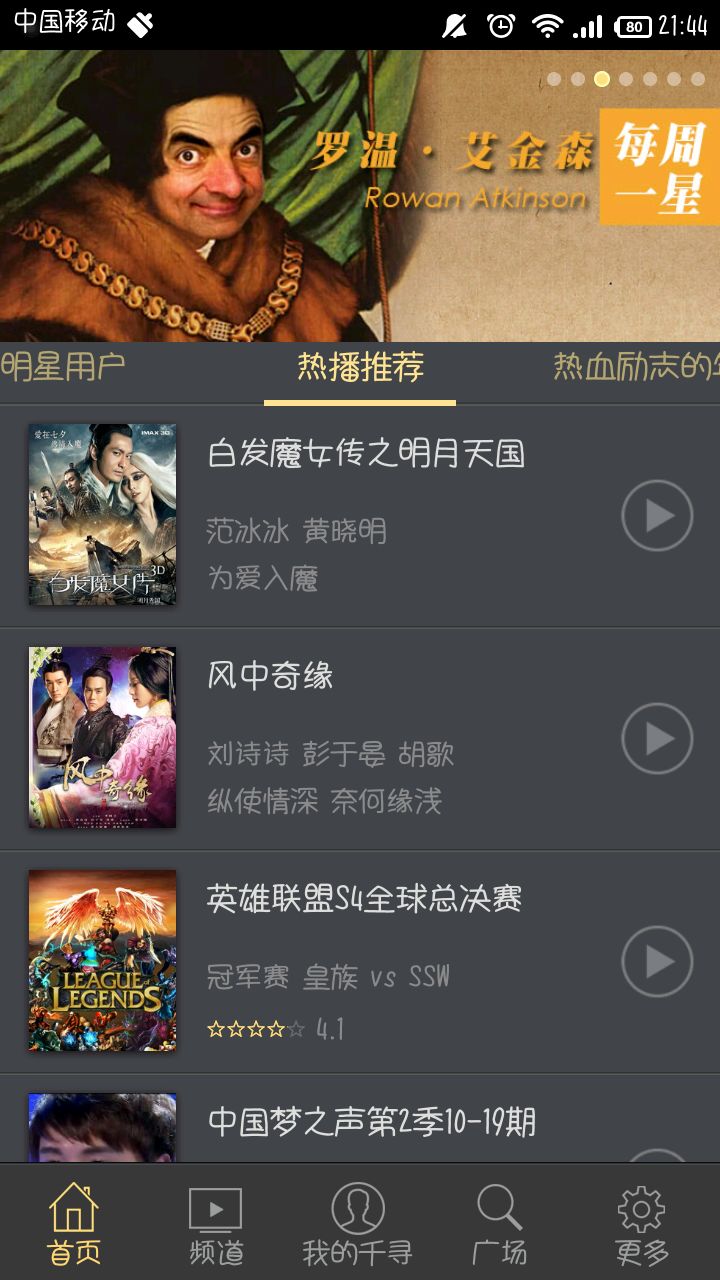Switch to the 广场 tab

tap(499, 1223)
